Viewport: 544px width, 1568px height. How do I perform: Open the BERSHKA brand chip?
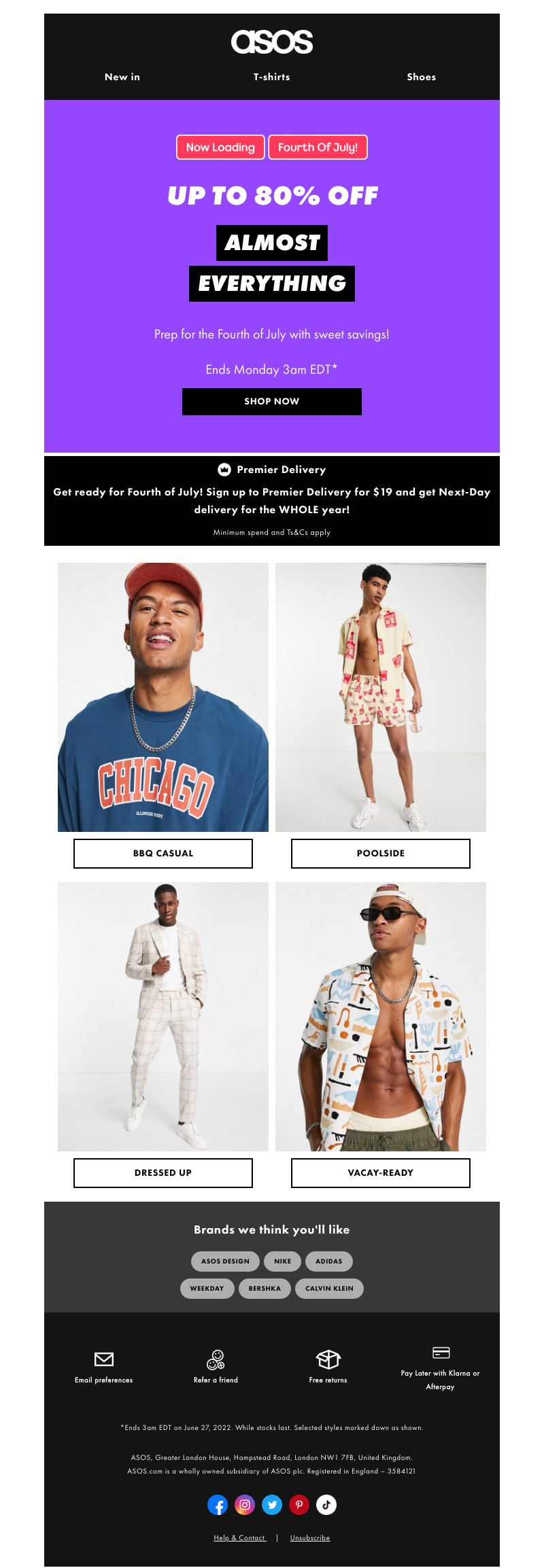coord(265,1288)
